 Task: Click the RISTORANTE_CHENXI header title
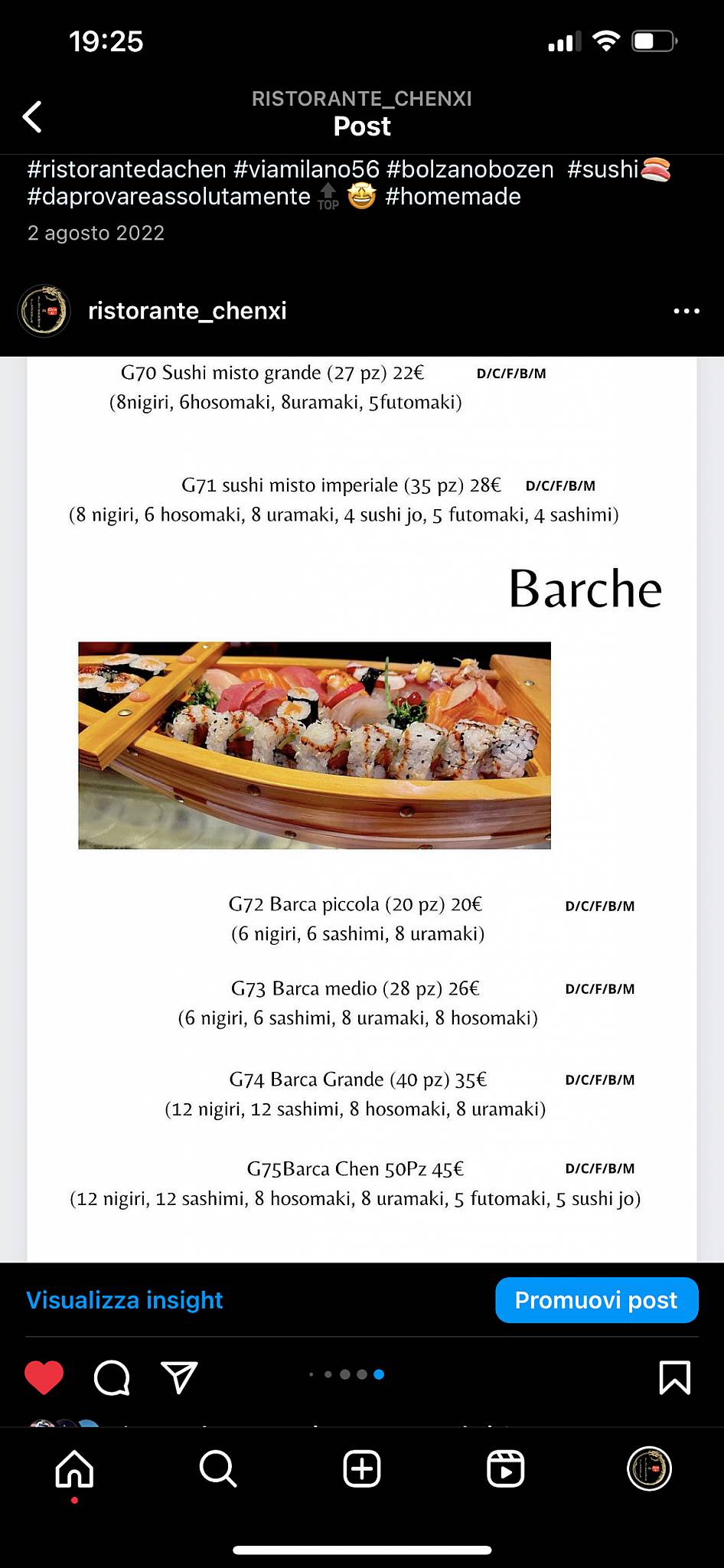coord(361,98)
